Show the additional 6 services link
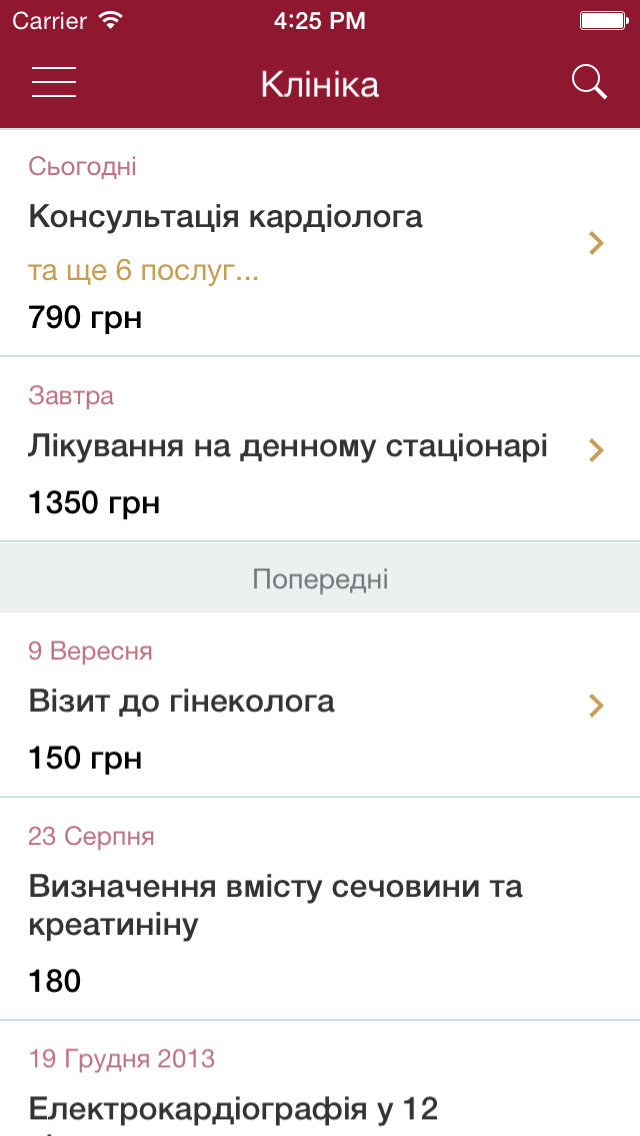Screen dimensions: 640x1136 point(144,272)
